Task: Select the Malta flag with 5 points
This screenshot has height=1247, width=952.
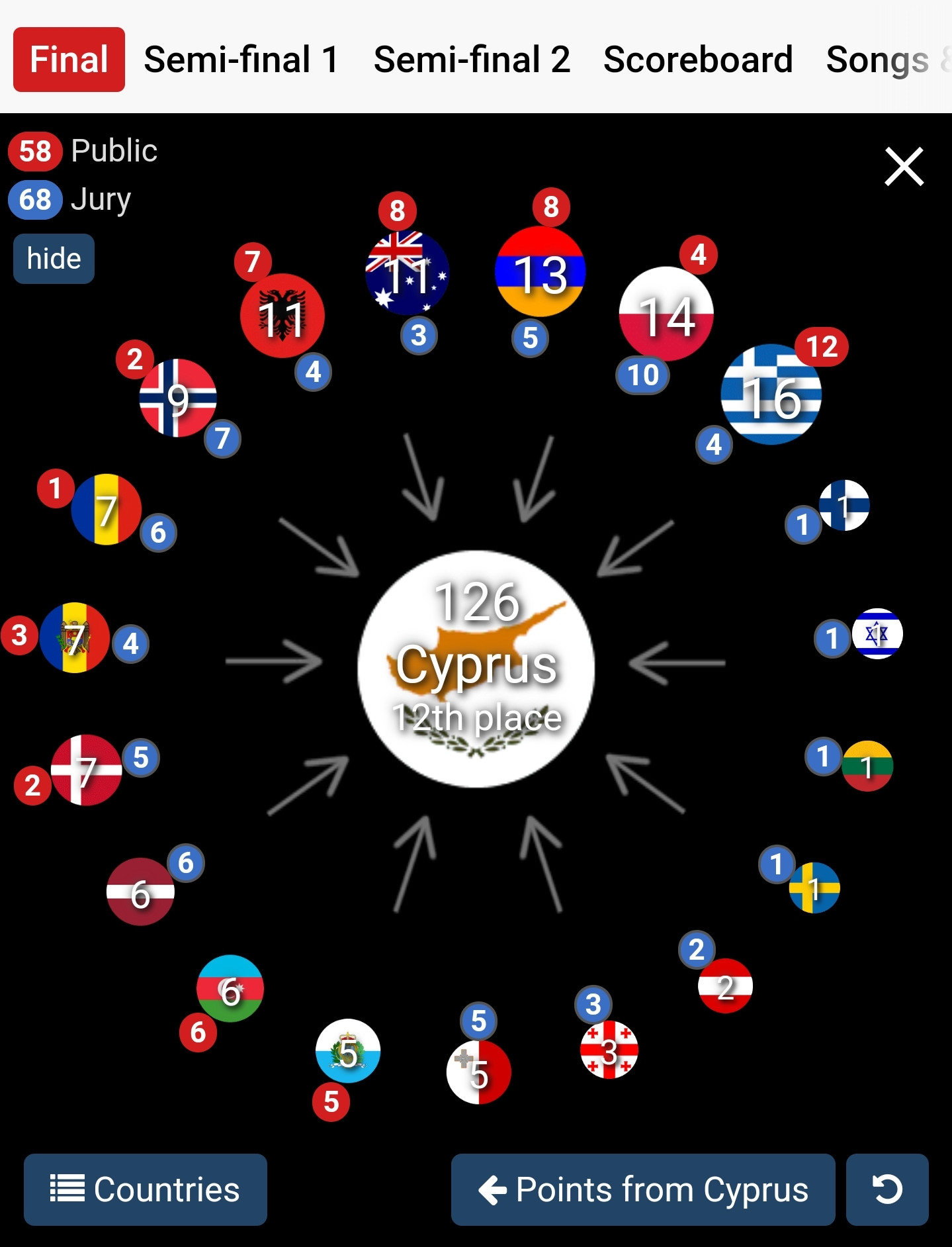Action: (478, 1073)
